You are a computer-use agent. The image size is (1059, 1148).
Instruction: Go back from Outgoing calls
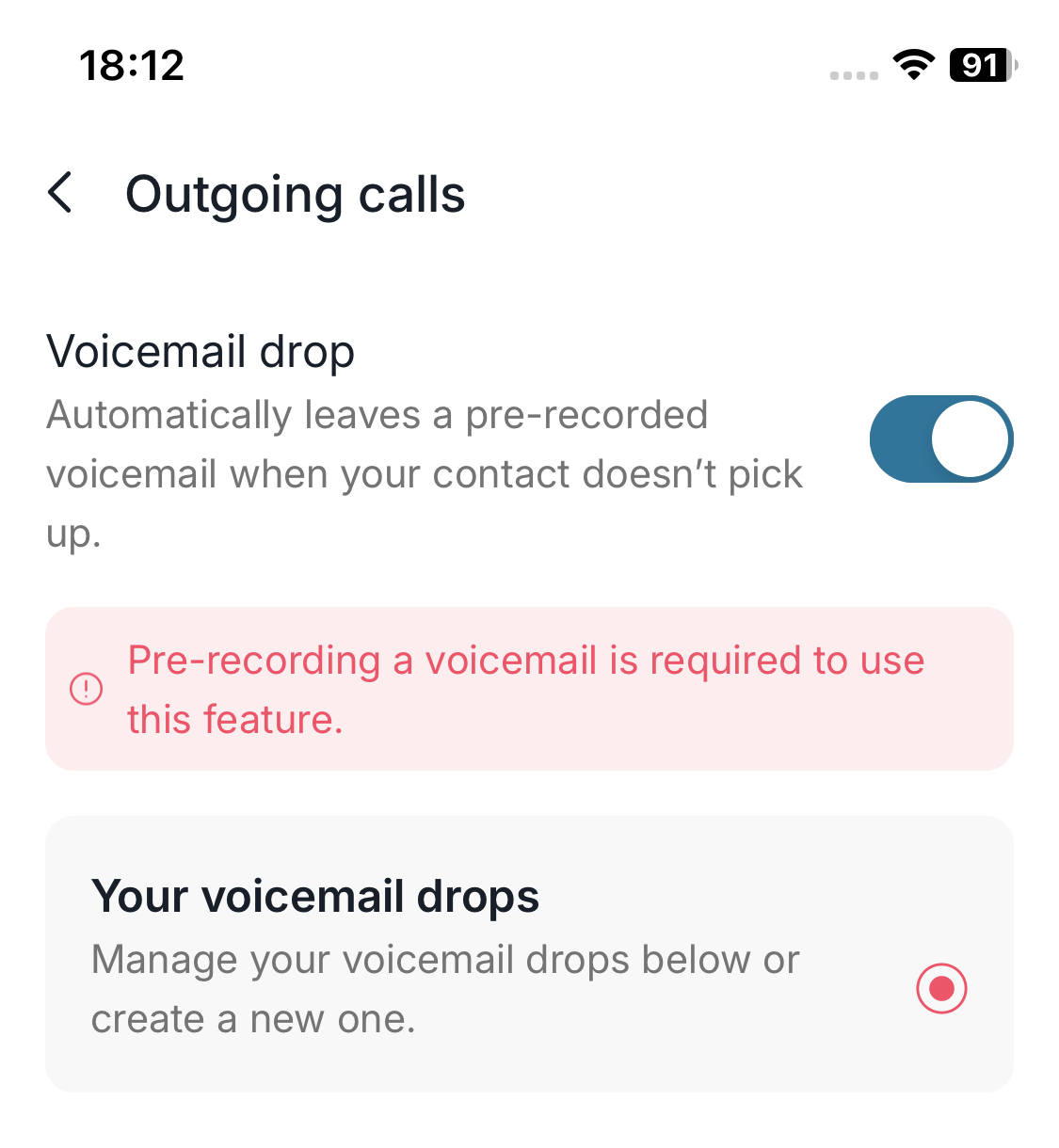tap(61, 194)
